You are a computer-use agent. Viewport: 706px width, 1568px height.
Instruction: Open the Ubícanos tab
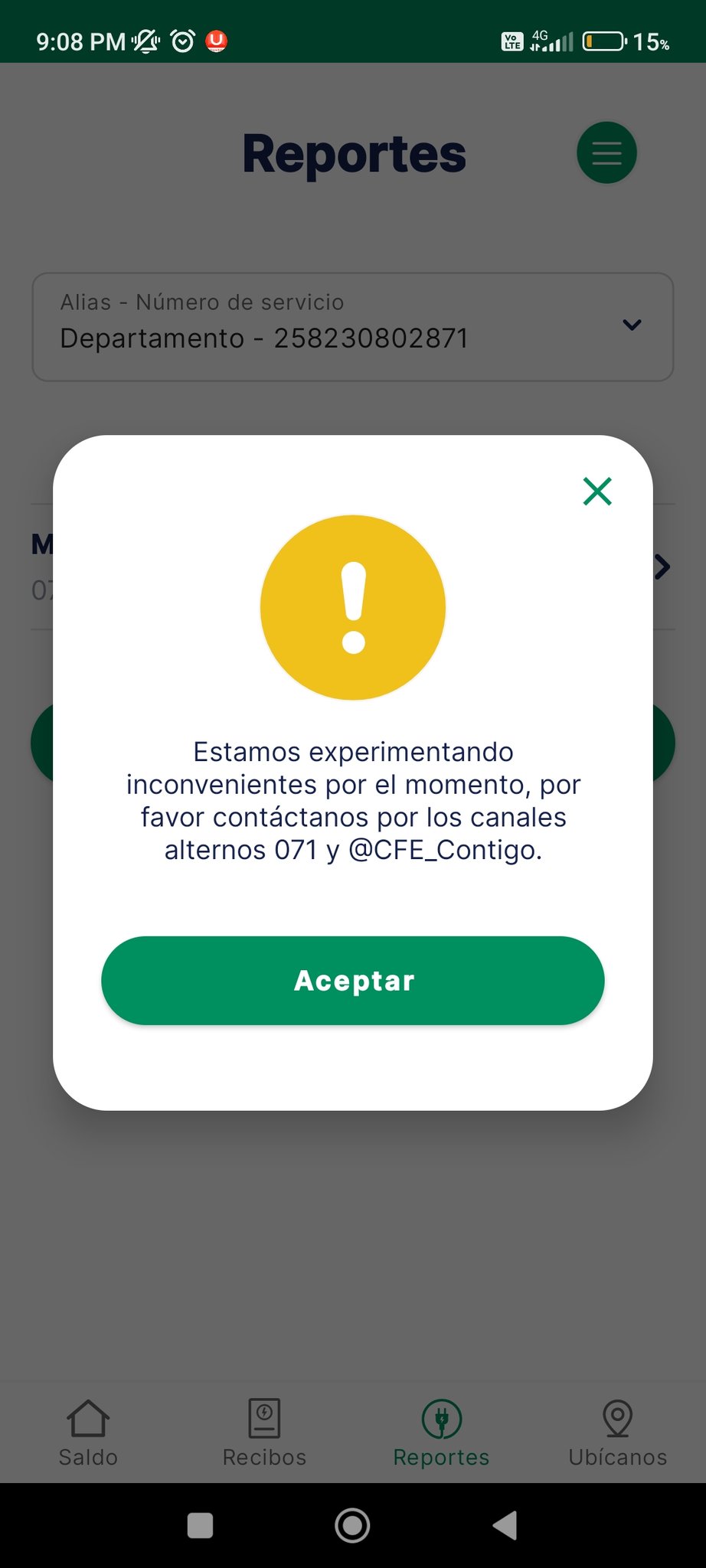pos(618,1433)
